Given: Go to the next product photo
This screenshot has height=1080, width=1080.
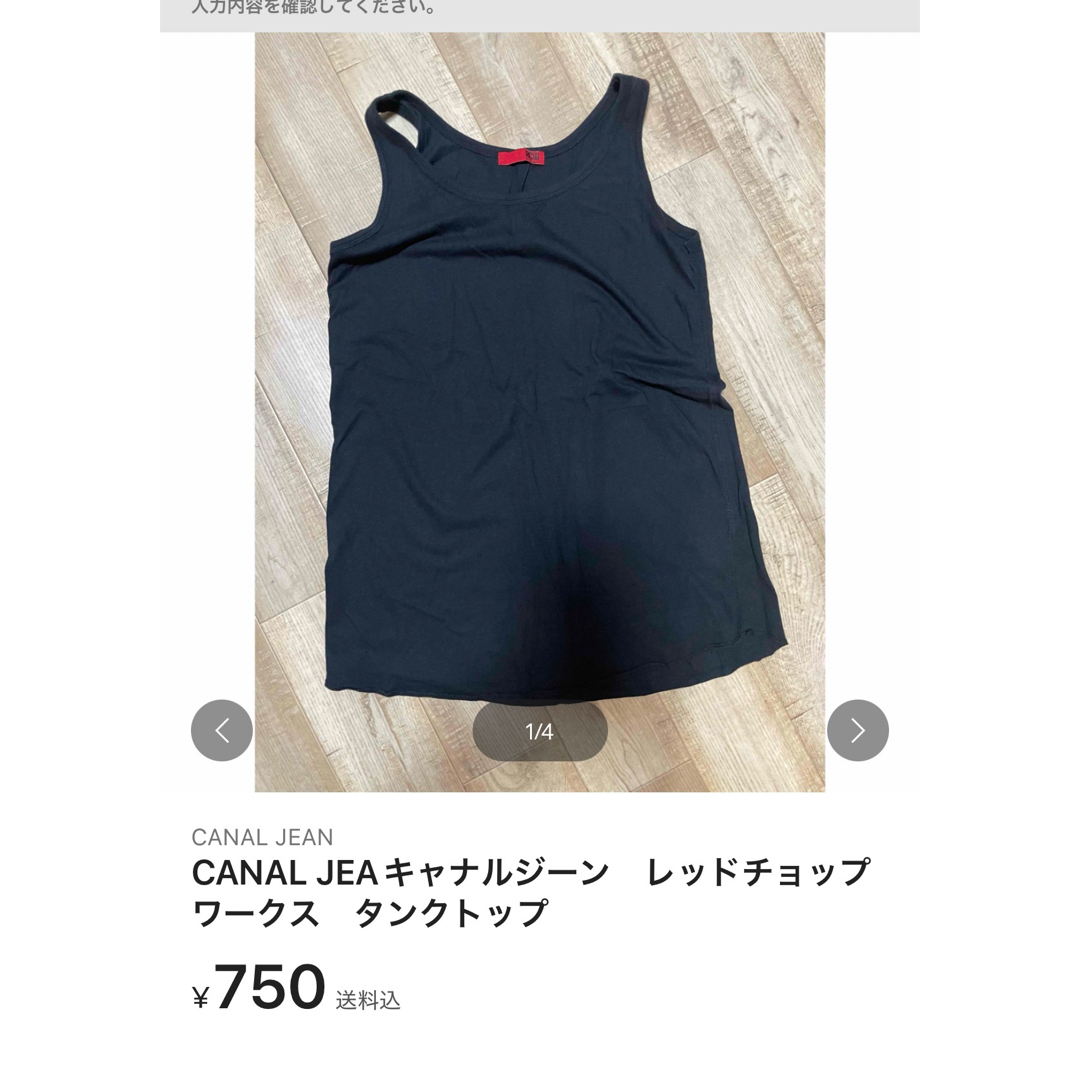Looking at the screenshot, I should pos(857,730).
